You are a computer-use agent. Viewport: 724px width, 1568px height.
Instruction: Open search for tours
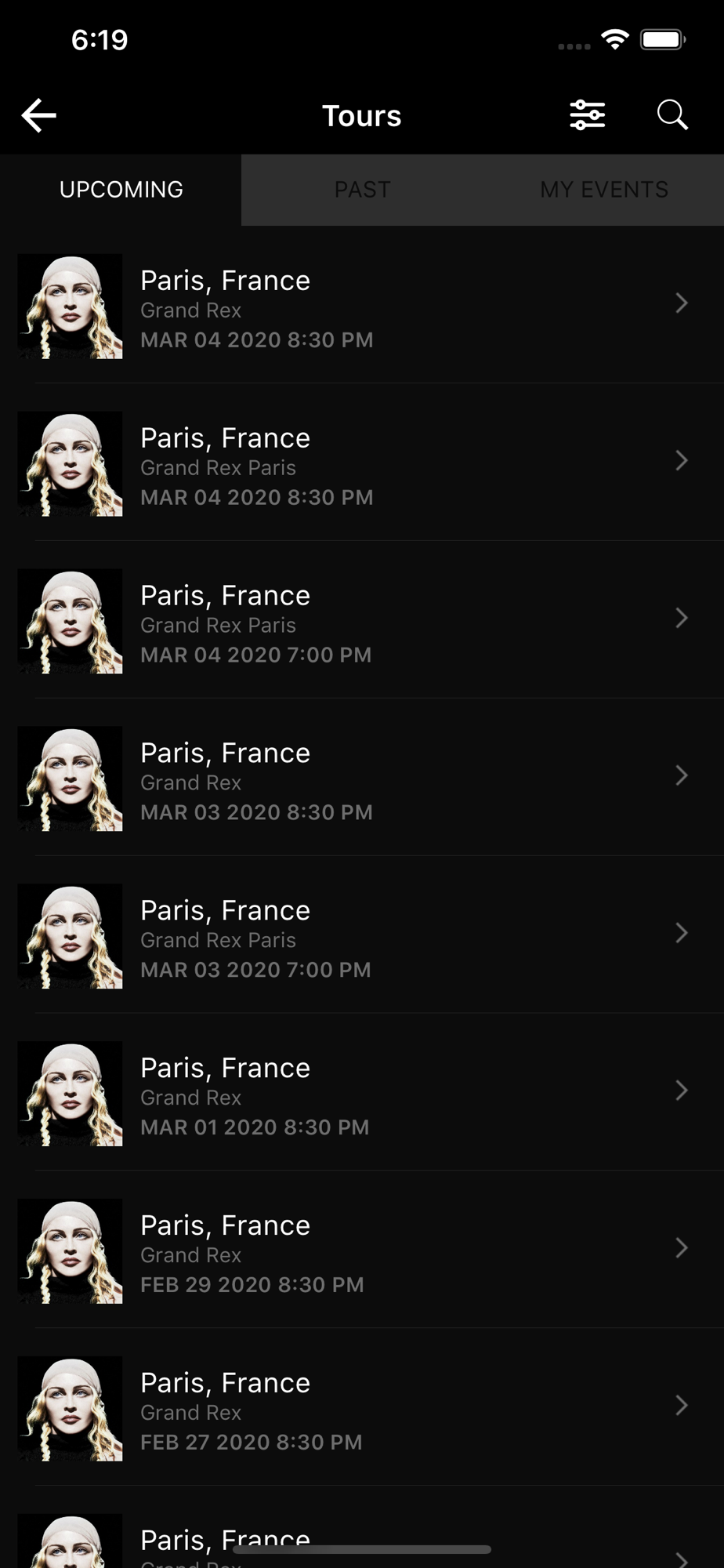point(672,115)
